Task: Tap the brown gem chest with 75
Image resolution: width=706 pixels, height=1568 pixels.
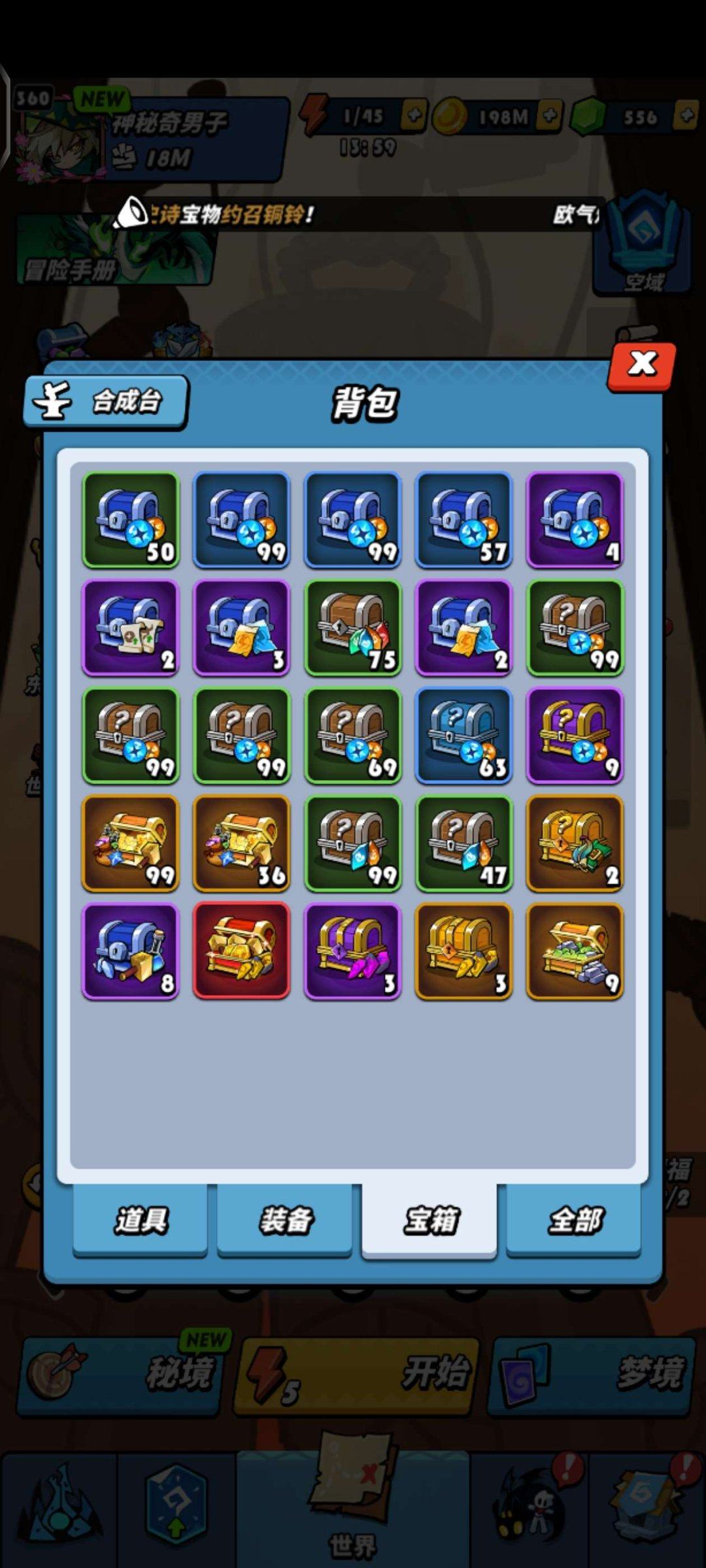Action: [352, 627]
